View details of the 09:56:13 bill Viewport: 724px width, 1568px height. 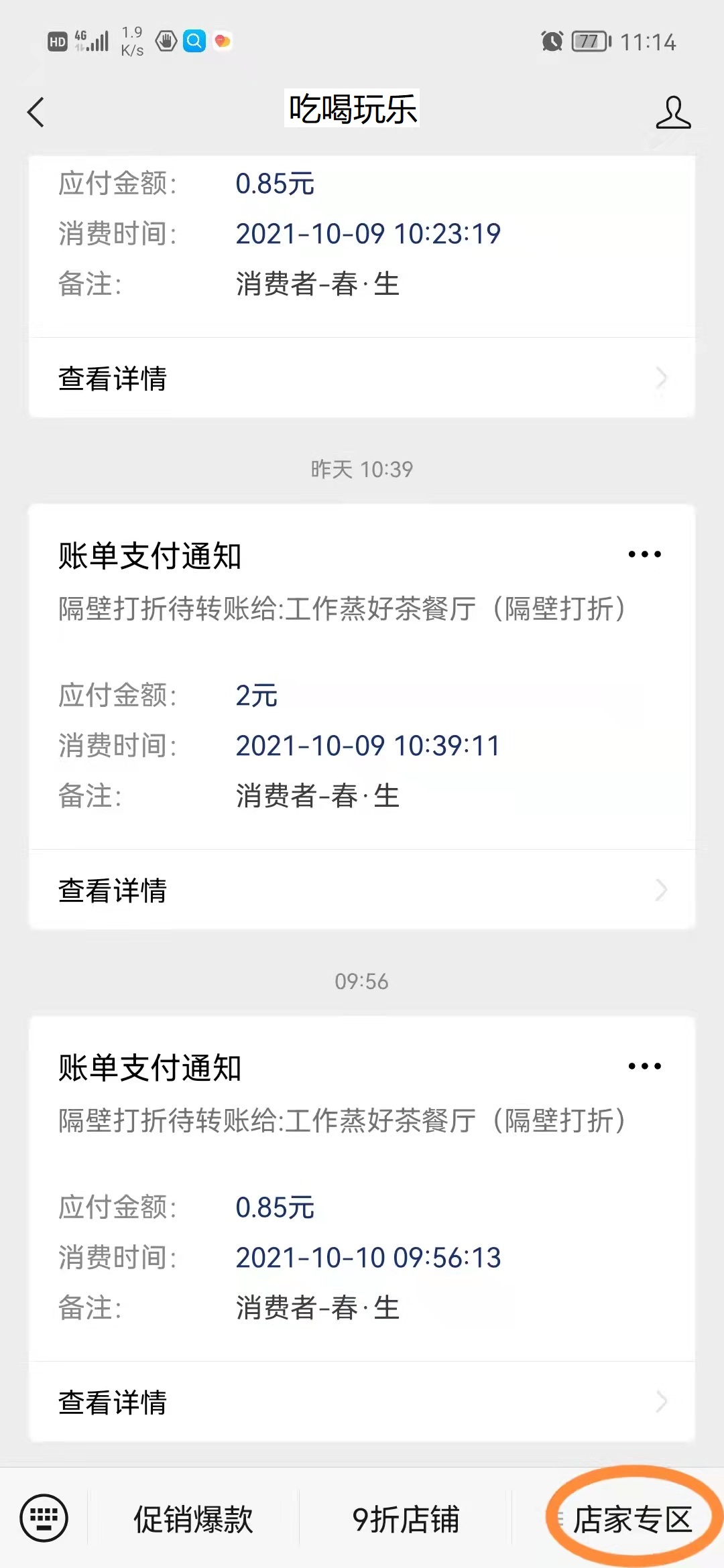362,1402
